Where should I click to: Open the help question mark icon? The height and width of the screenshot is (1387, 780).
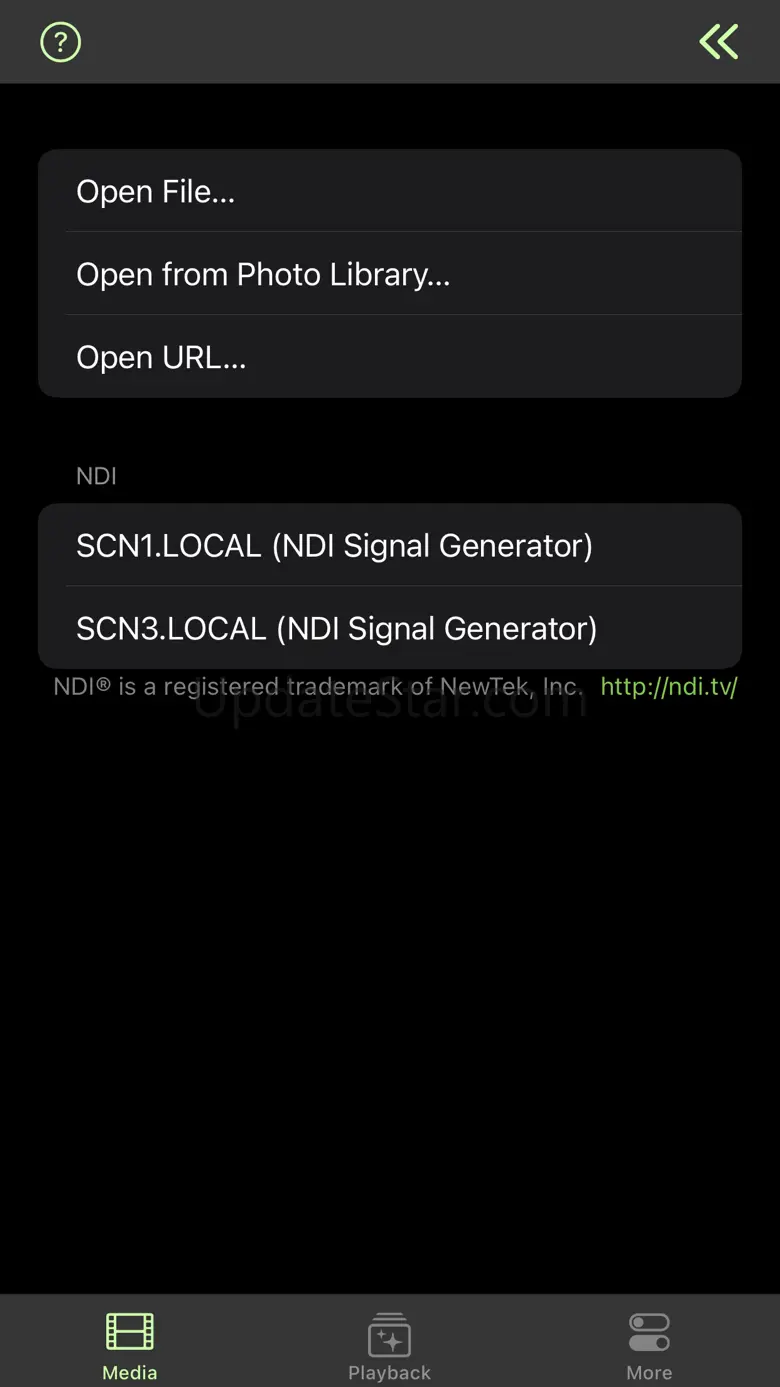pyautogui.click(x=60, y=42)
